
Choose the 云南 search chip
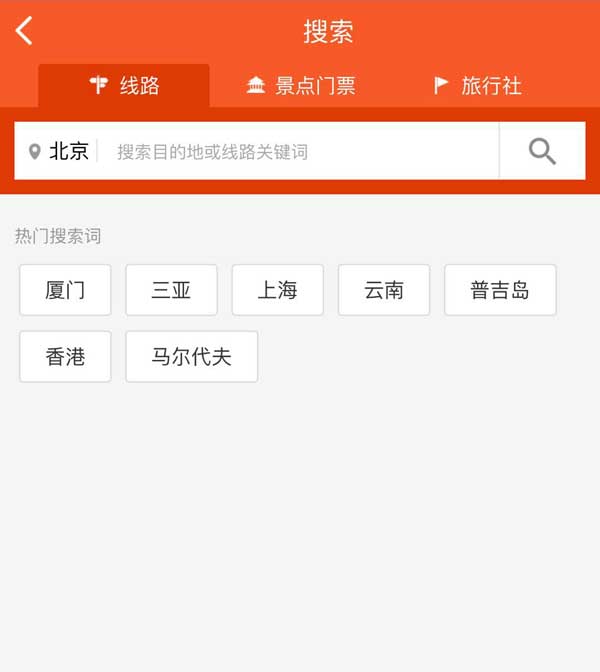click(x=384, y=290)
